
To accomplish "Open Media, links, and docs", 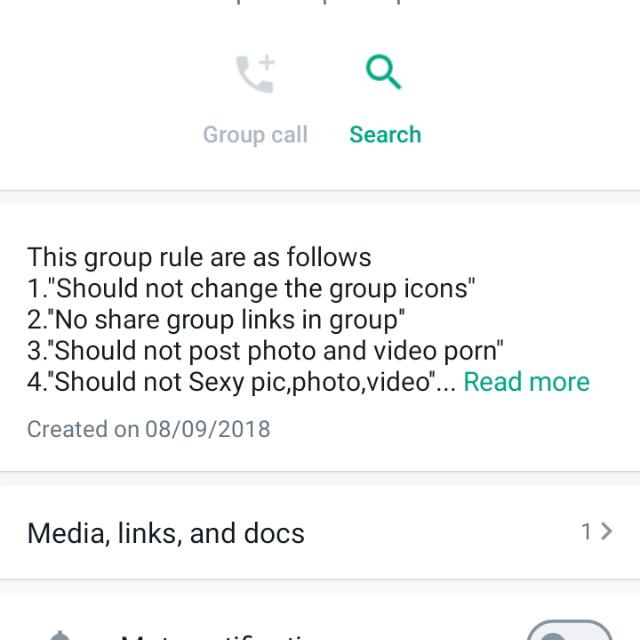I will coord(320,532).
